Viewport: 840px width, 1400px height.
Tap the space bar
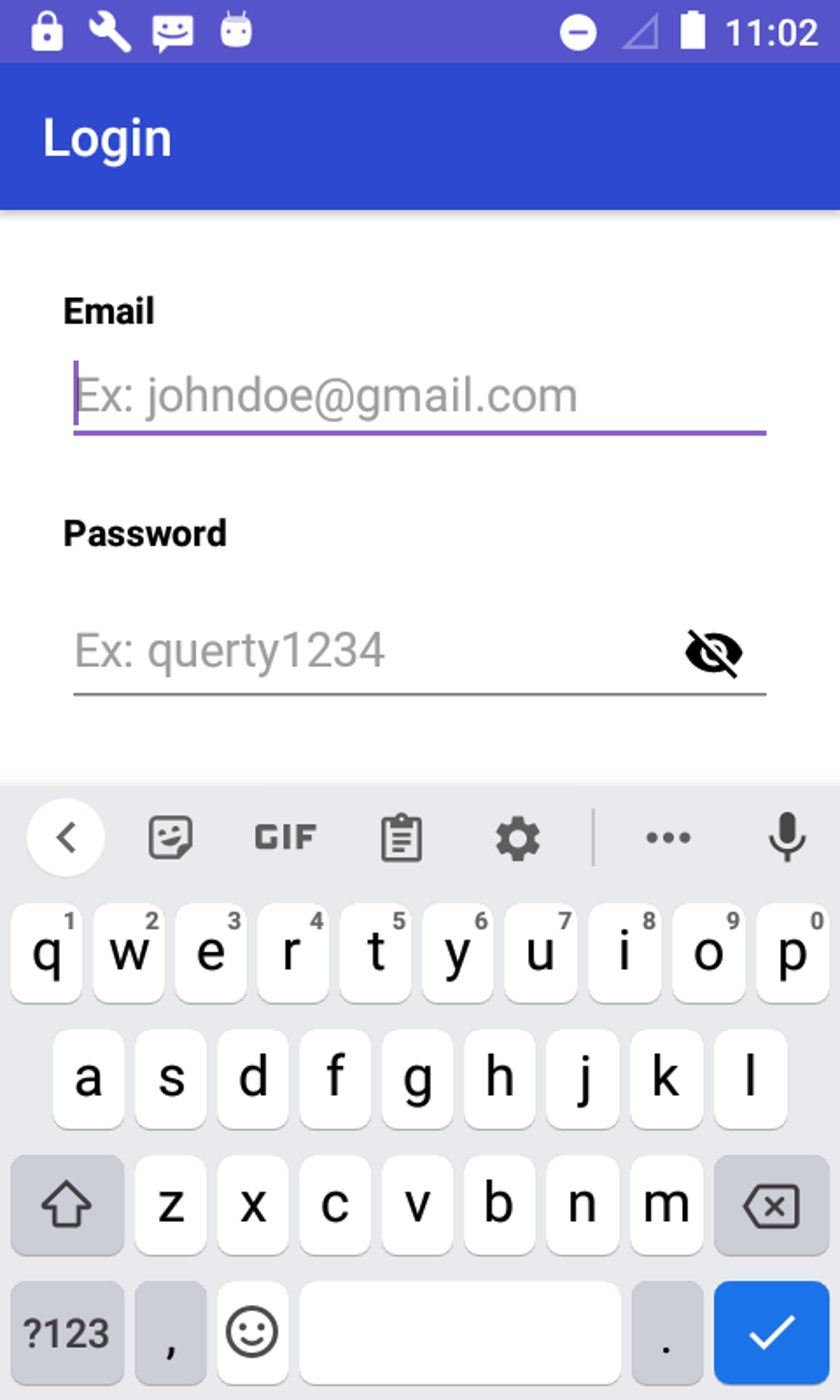click(x=460, y=1332)
